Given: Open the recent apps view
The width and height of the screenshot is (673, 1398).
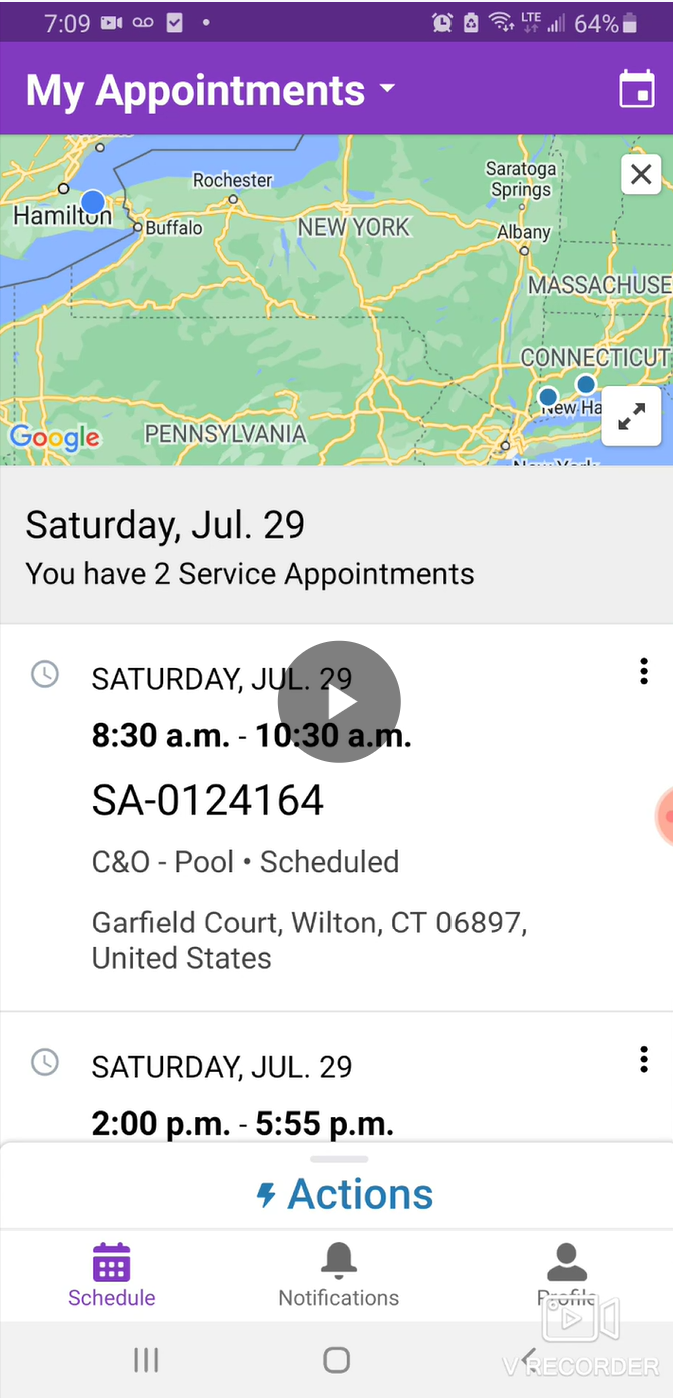Looking at the screenshot, I should click(x=146, y=1360).
